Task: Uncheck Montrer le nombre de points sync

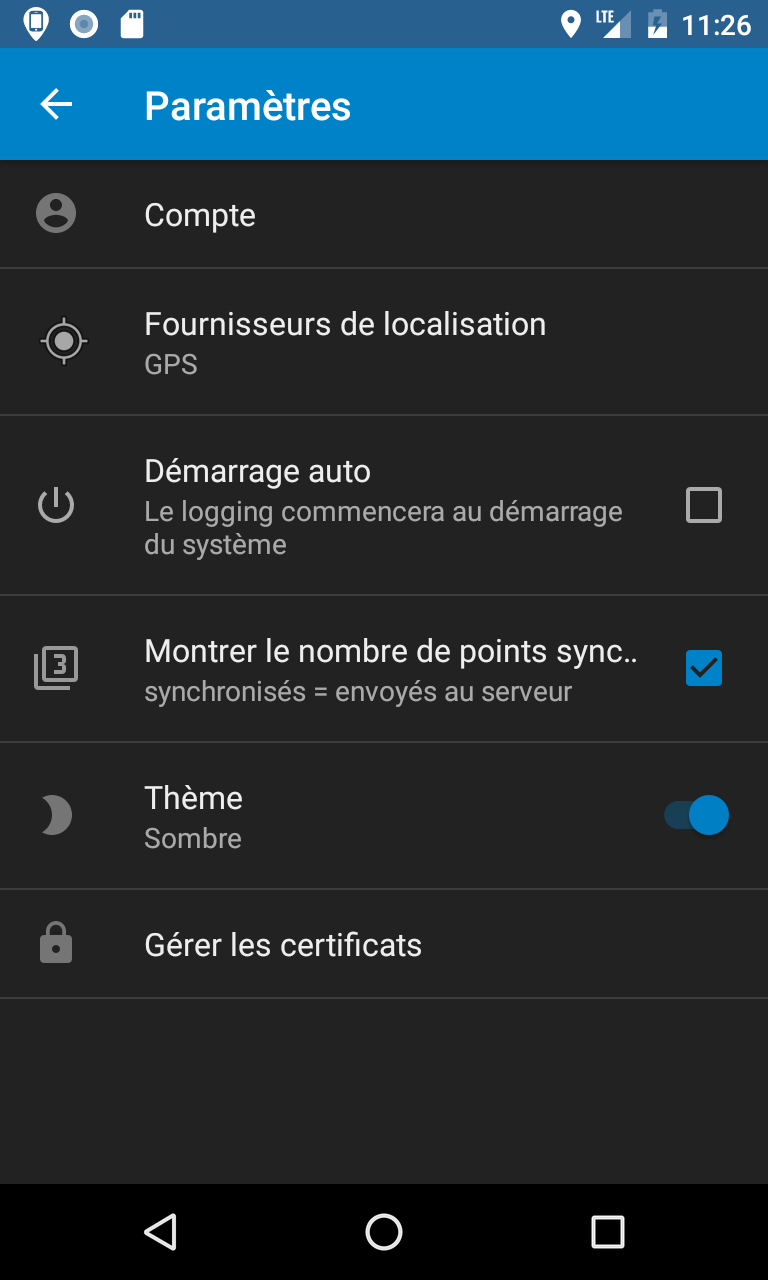Action: pos(703,668)
